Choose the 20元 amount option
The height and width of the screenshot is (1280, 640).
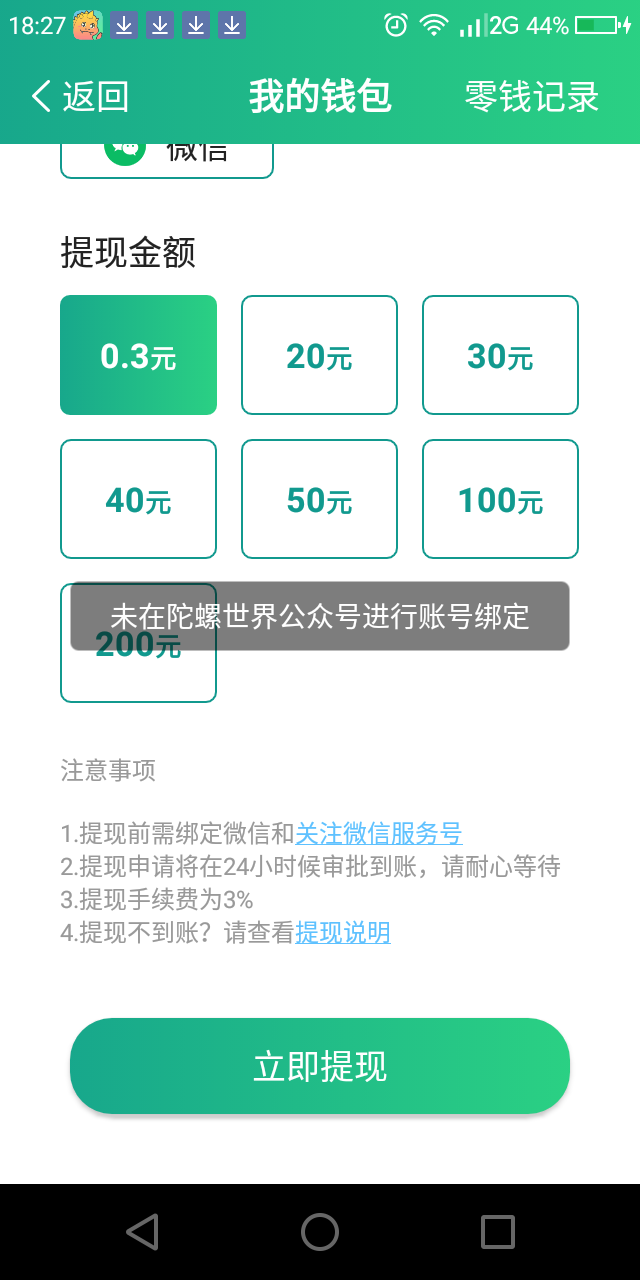pos(319,355)
